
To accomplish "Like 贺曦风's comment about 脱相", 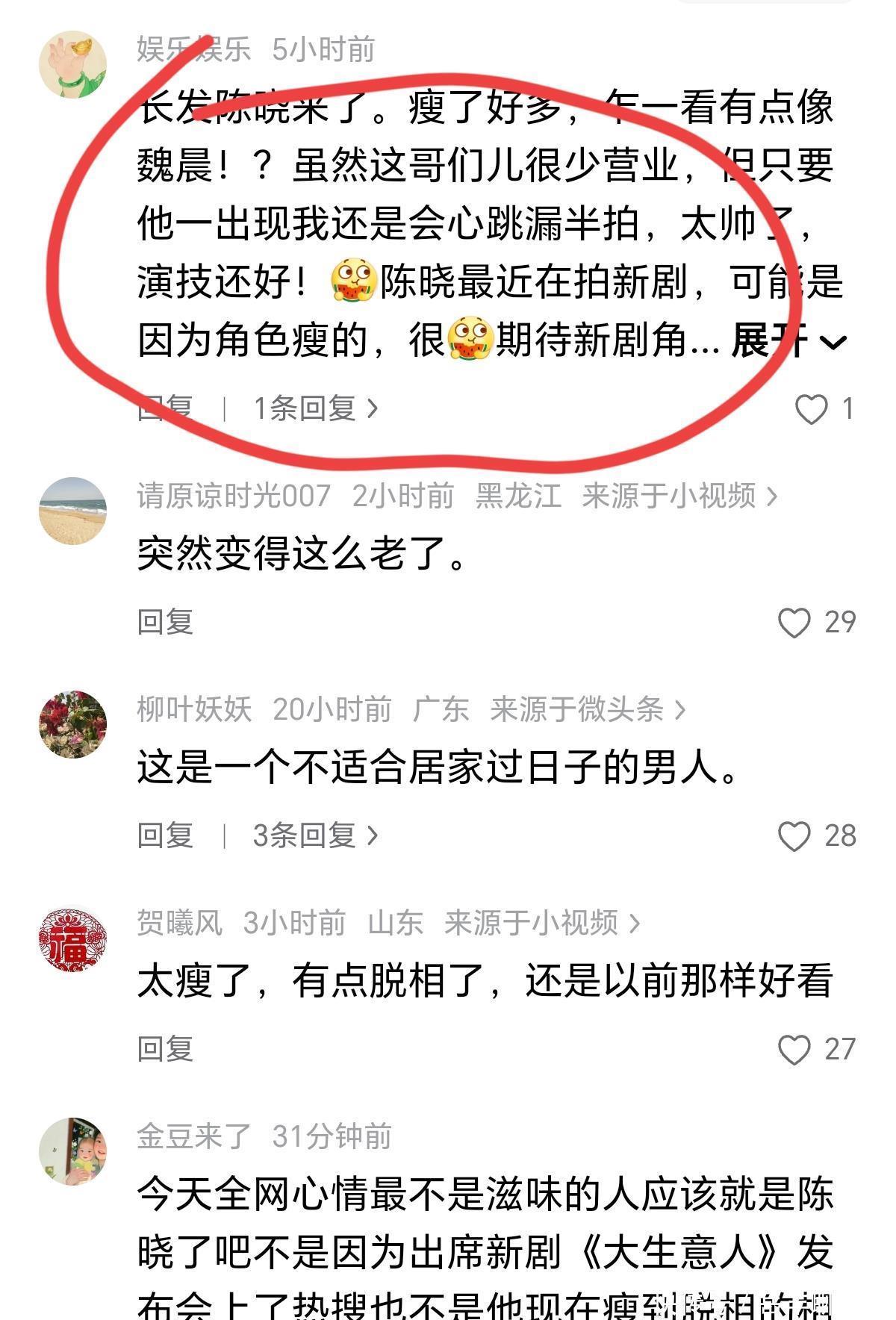I will tap(794, 1050).
